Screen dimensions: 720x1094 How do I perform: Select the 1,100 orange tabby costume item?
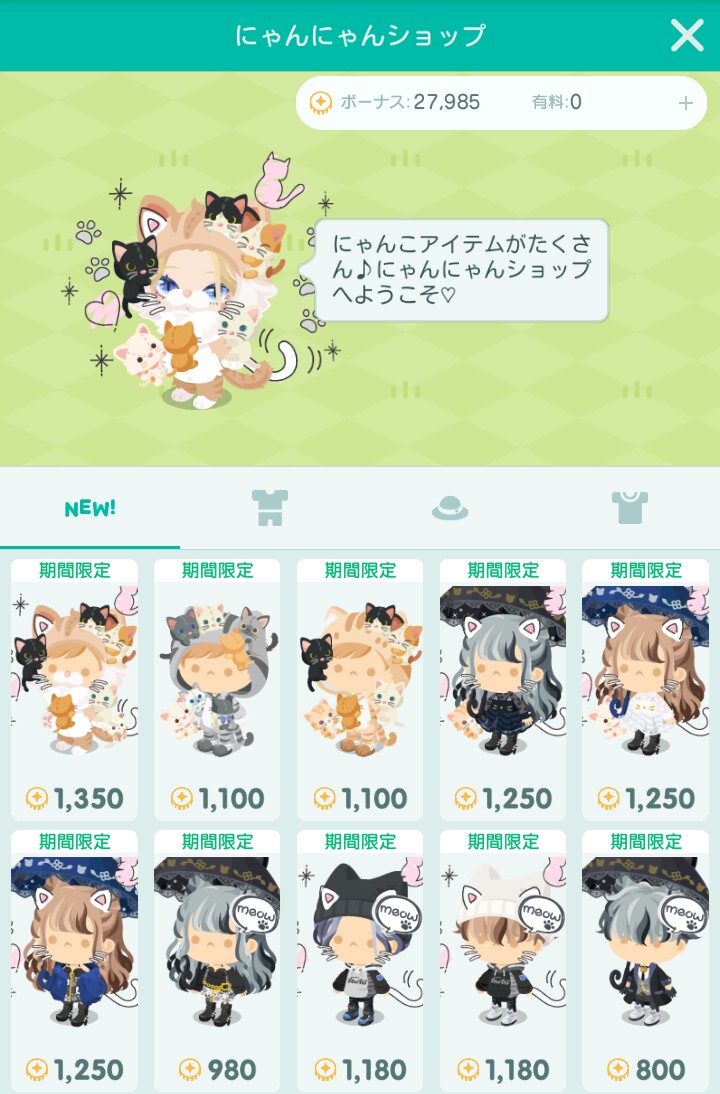360,689
